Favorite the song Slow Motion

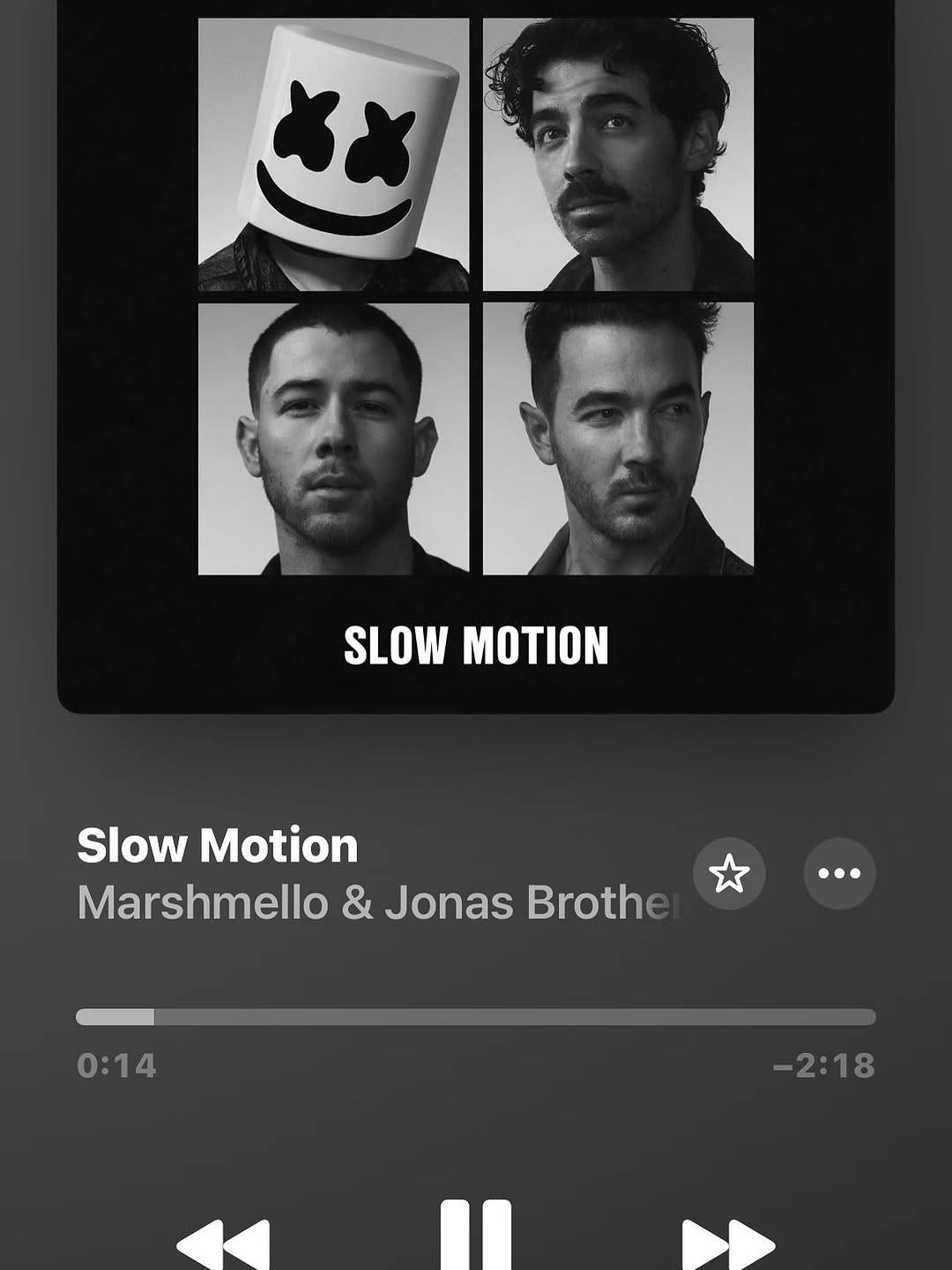click(729, 874)
